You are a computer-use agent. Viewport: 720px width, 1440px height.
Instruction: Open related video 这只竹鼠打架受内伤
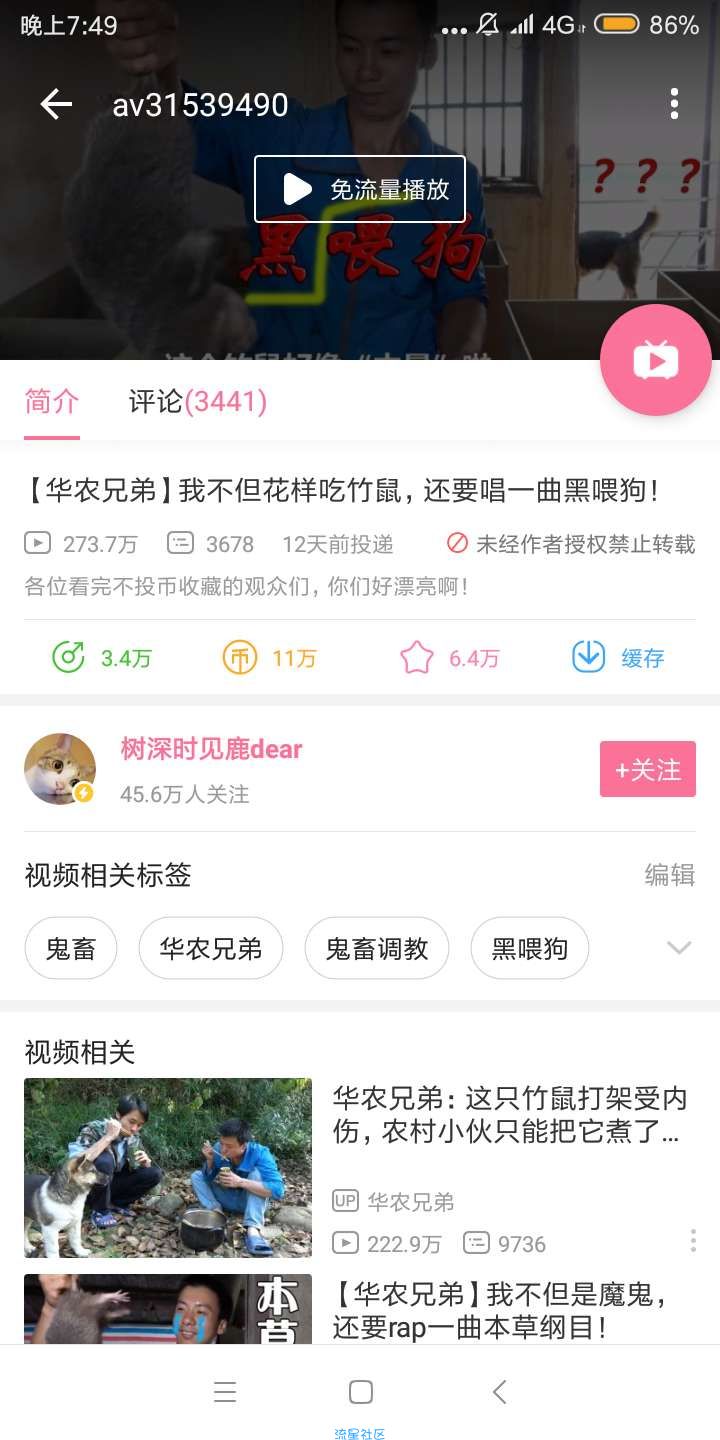click(x=509, y=1114)
